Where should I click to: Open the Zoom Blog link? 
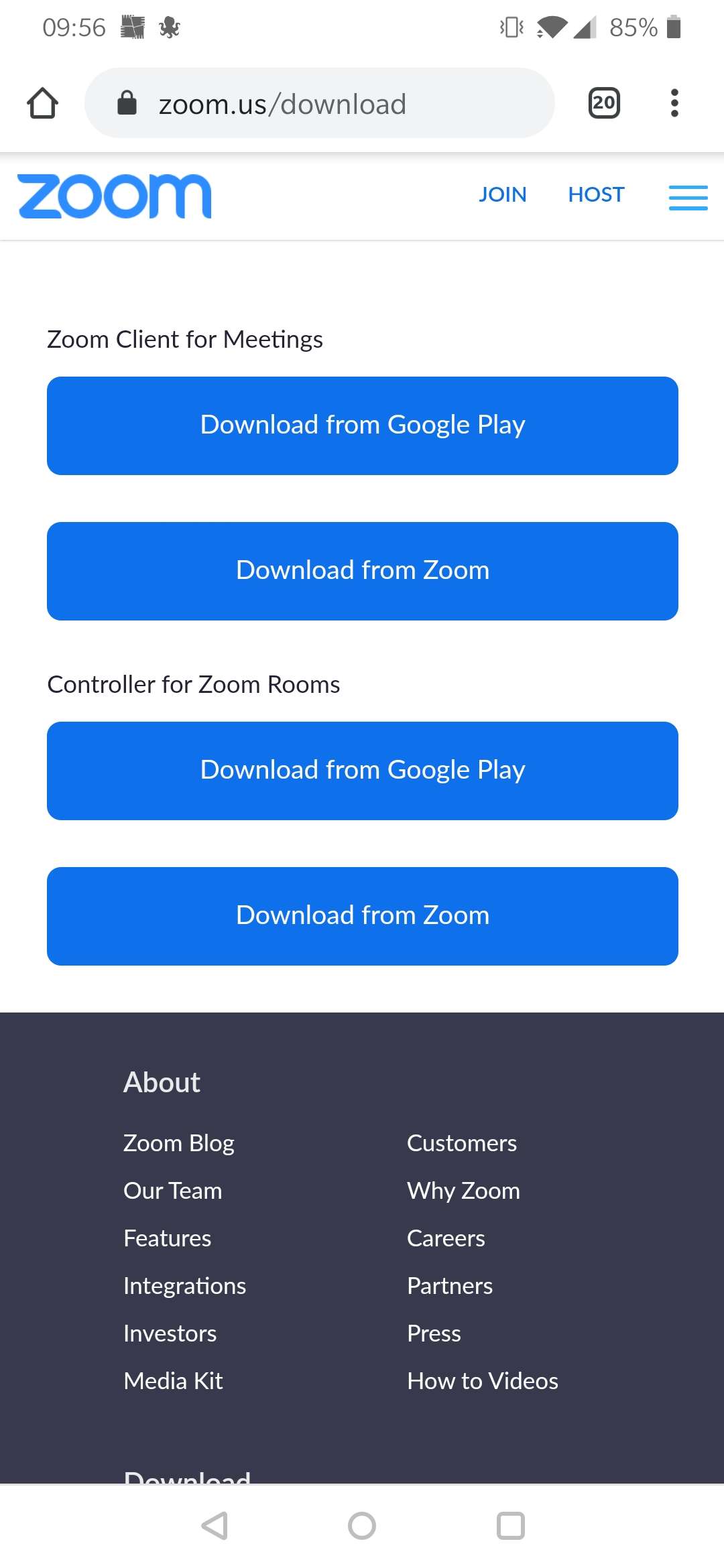(x=178, y=1142)
